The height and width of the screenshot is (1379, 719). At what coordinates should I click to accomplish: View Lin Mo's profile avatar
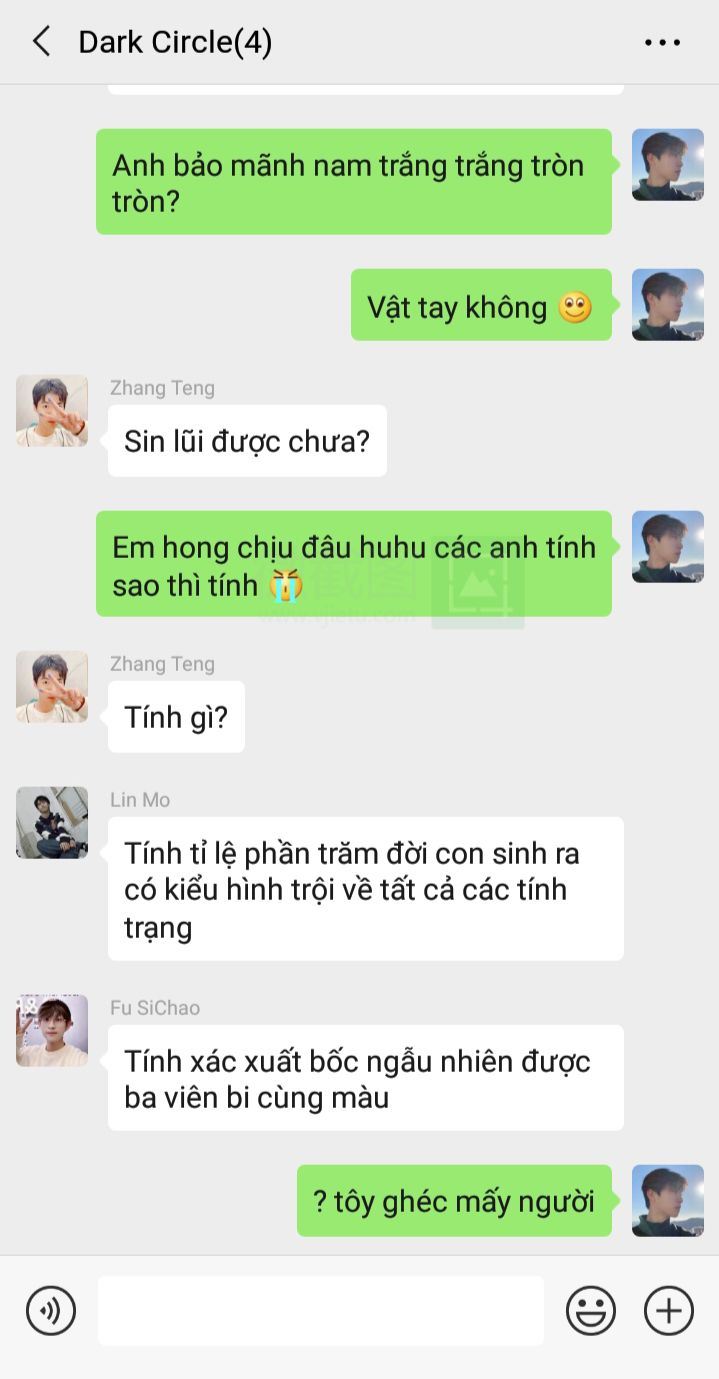(52, 822)
